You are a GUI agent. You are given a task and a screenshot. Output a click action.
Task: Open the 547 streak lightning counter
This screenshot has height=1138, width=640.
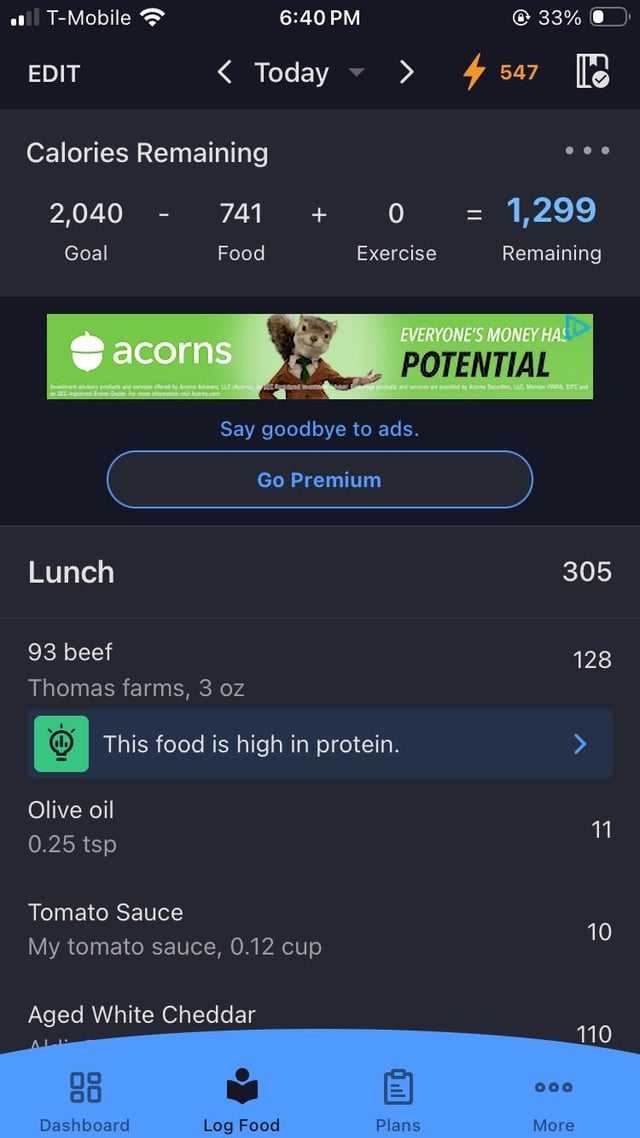point(500,72)
